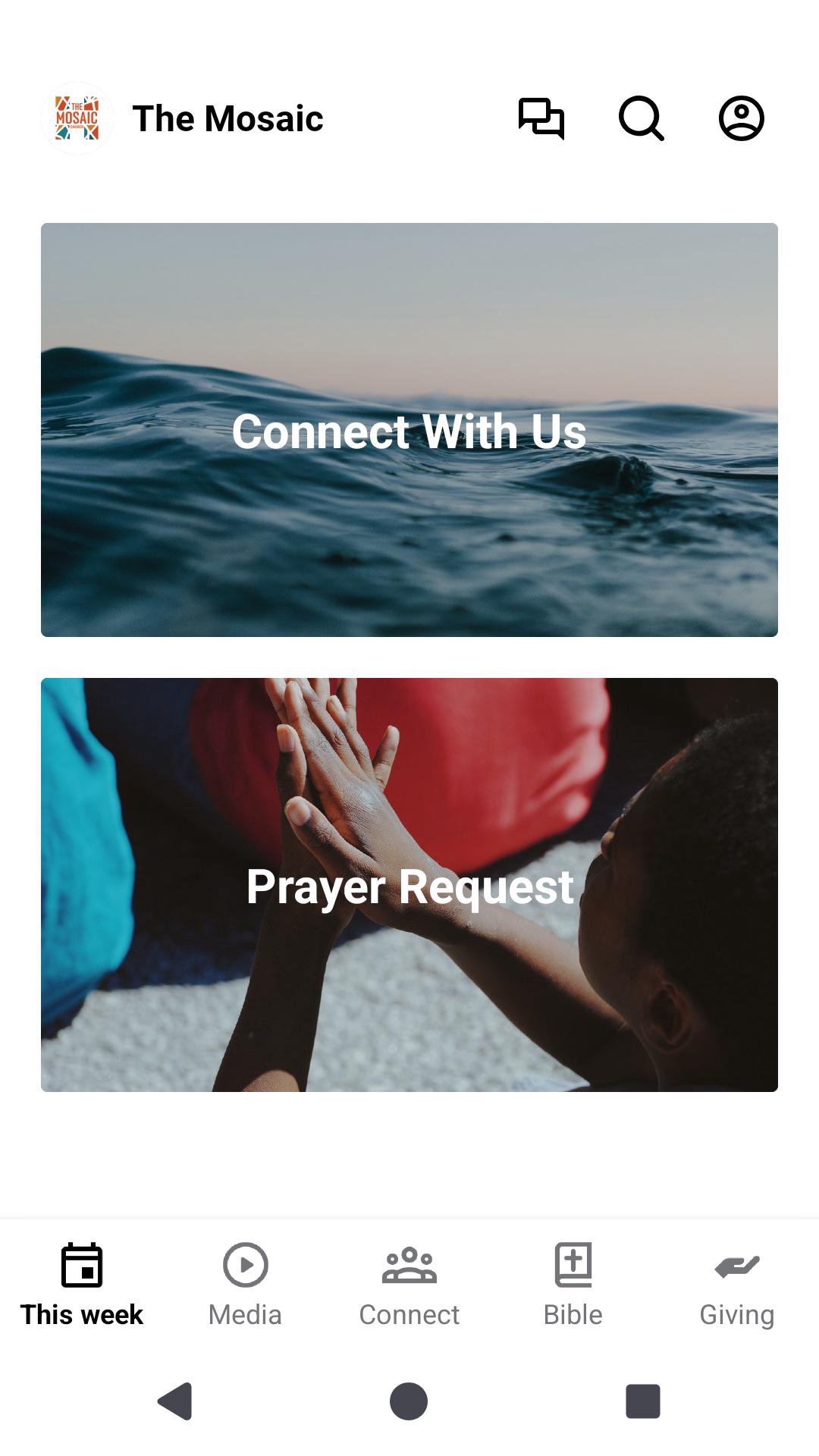Screen dimensions: 819x1456
Task: Go to the device home screen
Action: click(x=409, y=1401)
